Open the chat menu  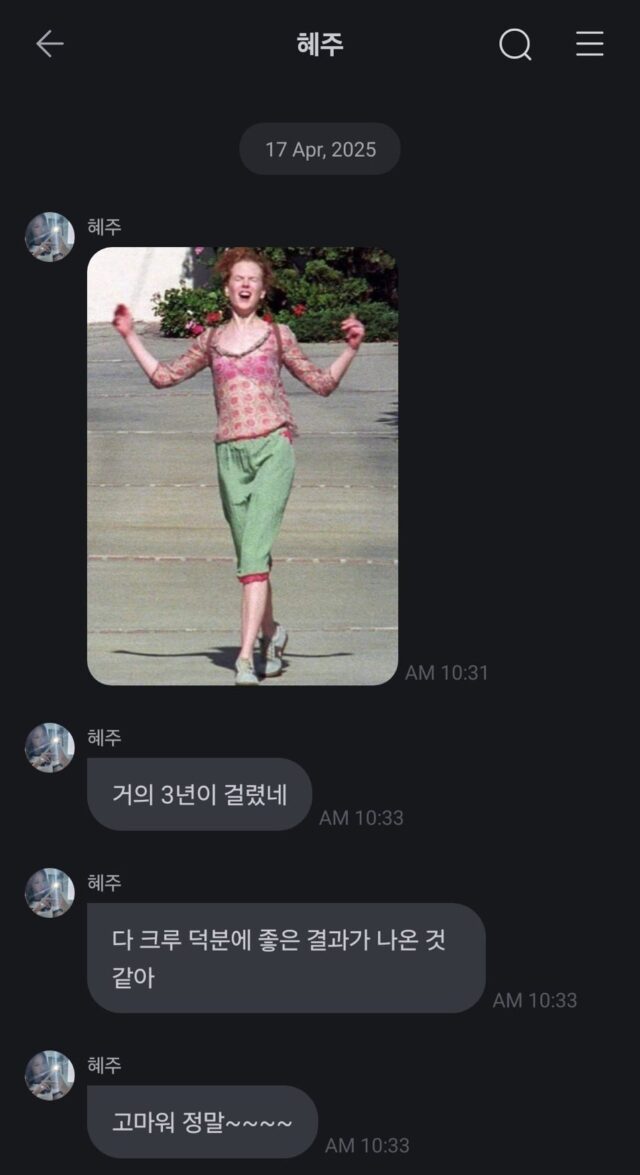click(x=590, y=44)
